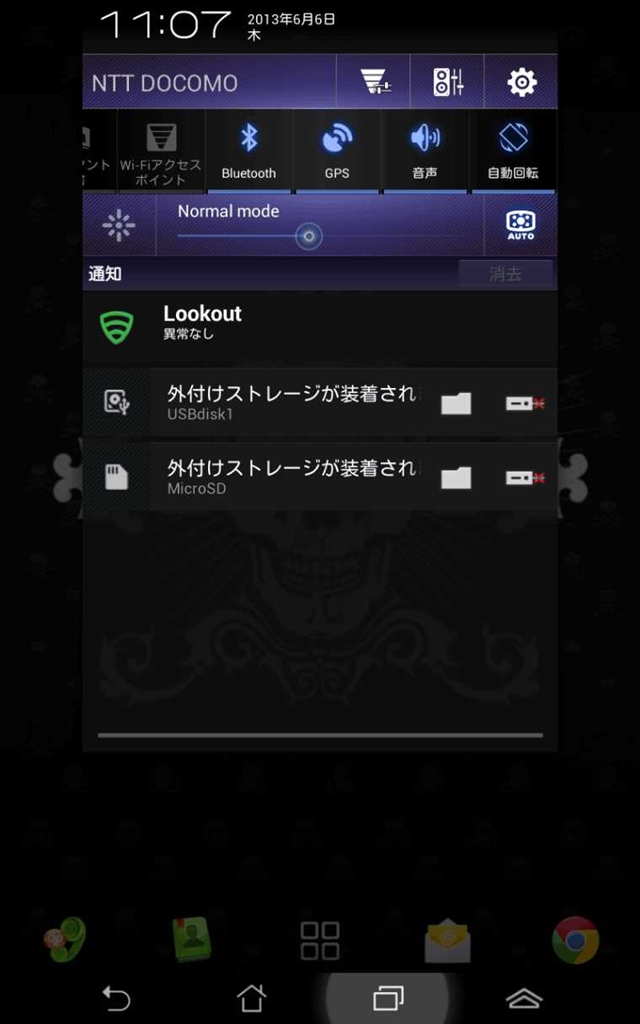Toggle 自動回転 auto-rotate
640x1024 pixels.
point(513,151)
